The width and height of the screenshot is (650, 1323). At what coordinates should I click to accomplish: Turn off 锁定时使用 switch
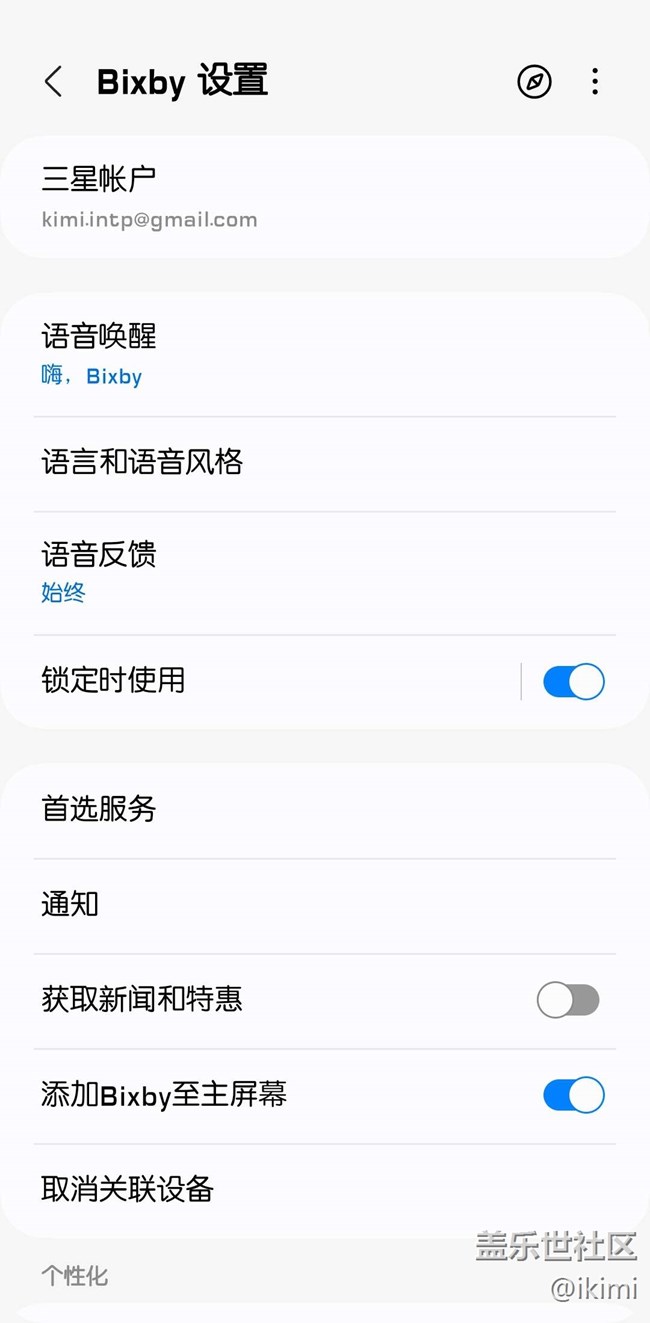coord(574,682)
